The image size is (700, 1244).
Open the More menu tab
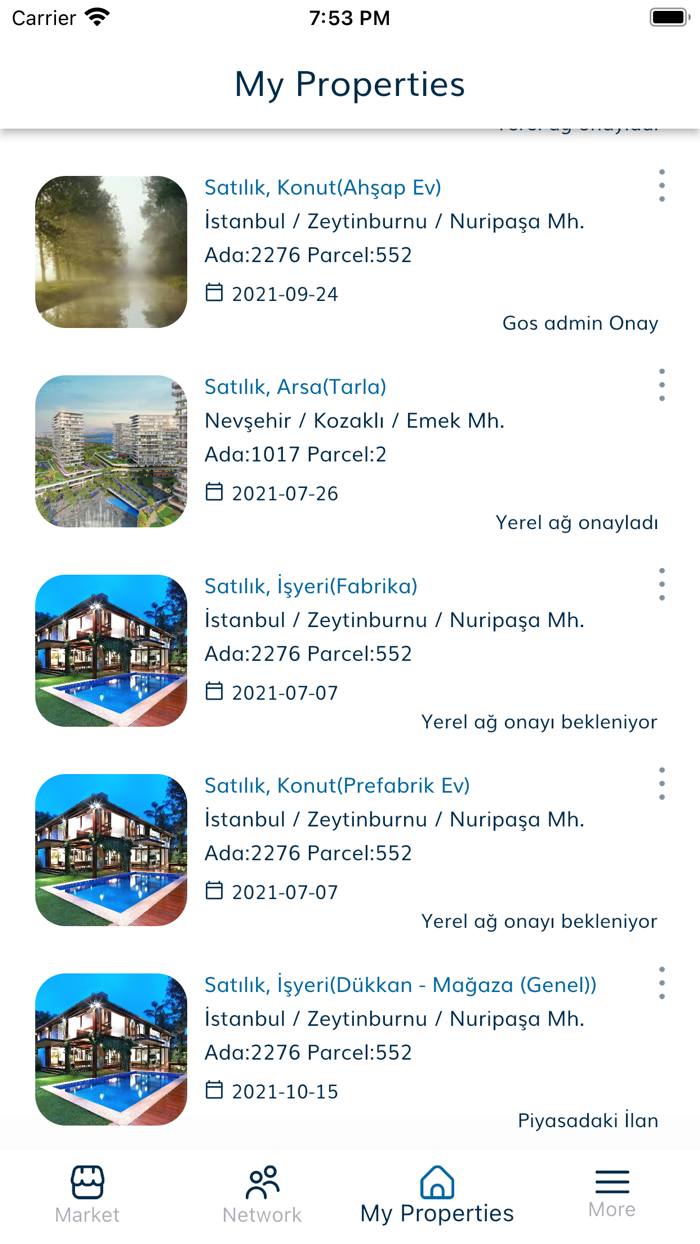pyautogui.click(x=612, y=1194)
